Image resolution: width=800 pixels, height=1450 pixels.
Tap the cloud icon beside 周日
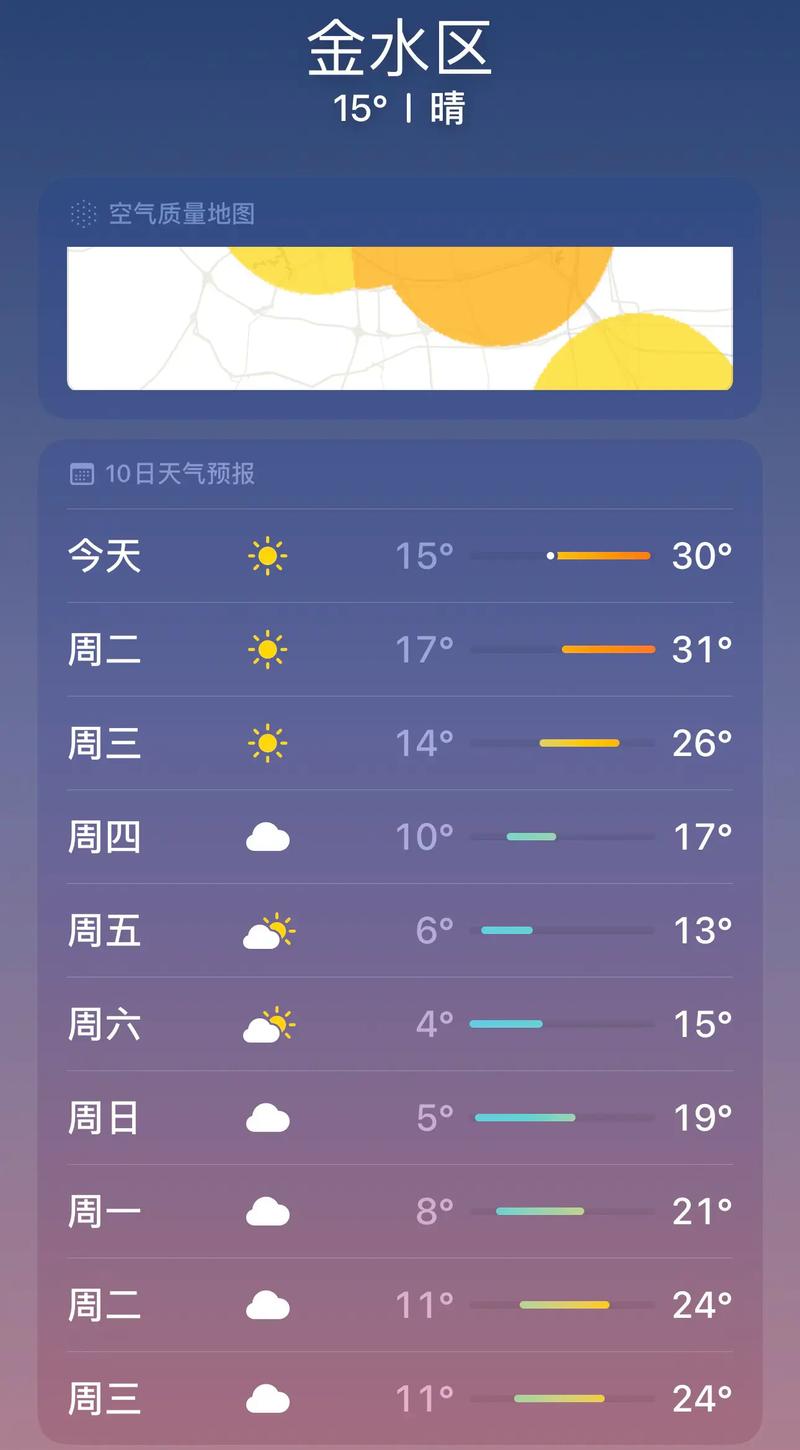point(268,1116)
